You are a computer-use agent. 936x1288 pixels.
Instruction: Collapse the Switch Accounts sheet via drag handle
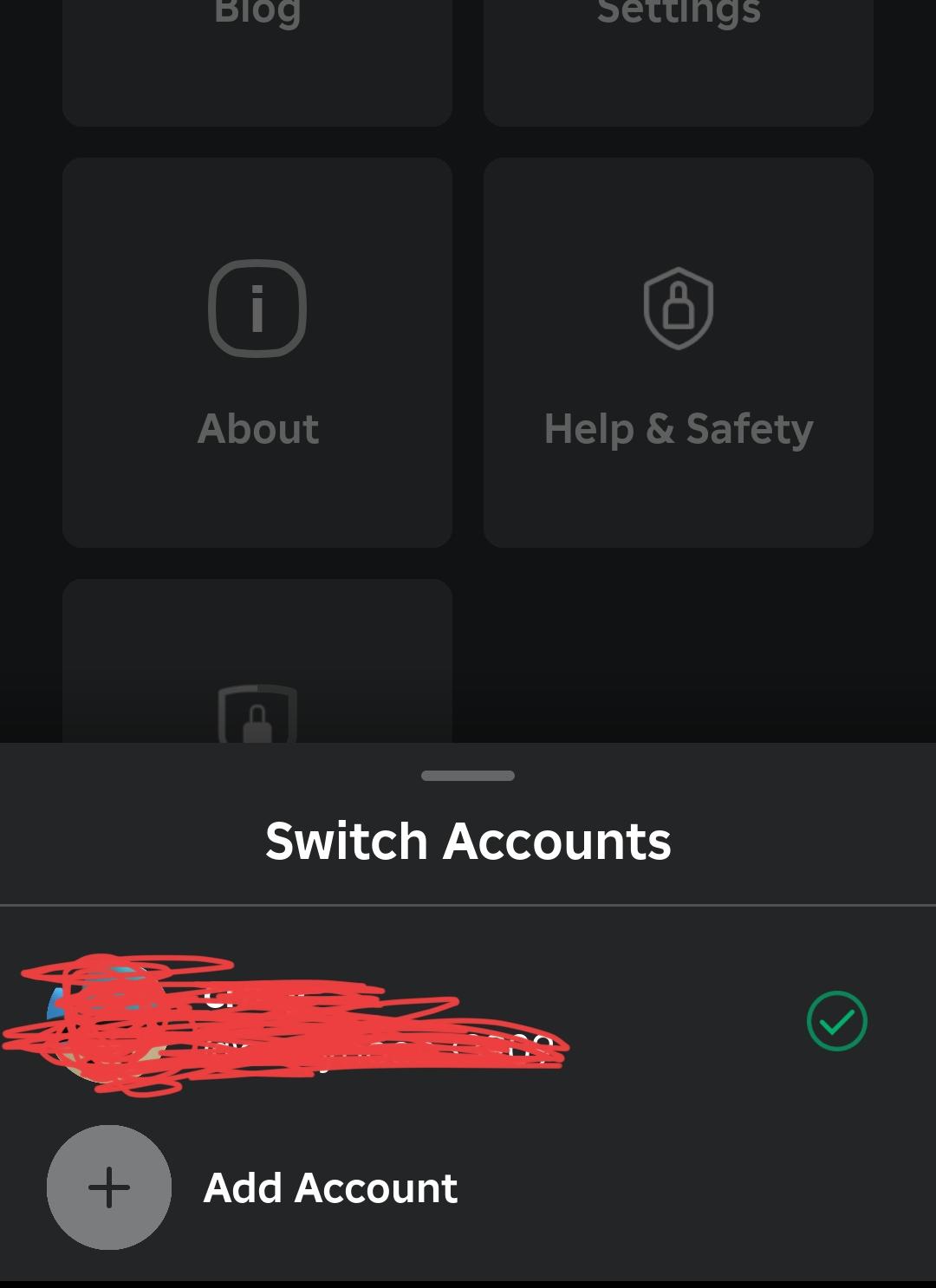point(468,777)
